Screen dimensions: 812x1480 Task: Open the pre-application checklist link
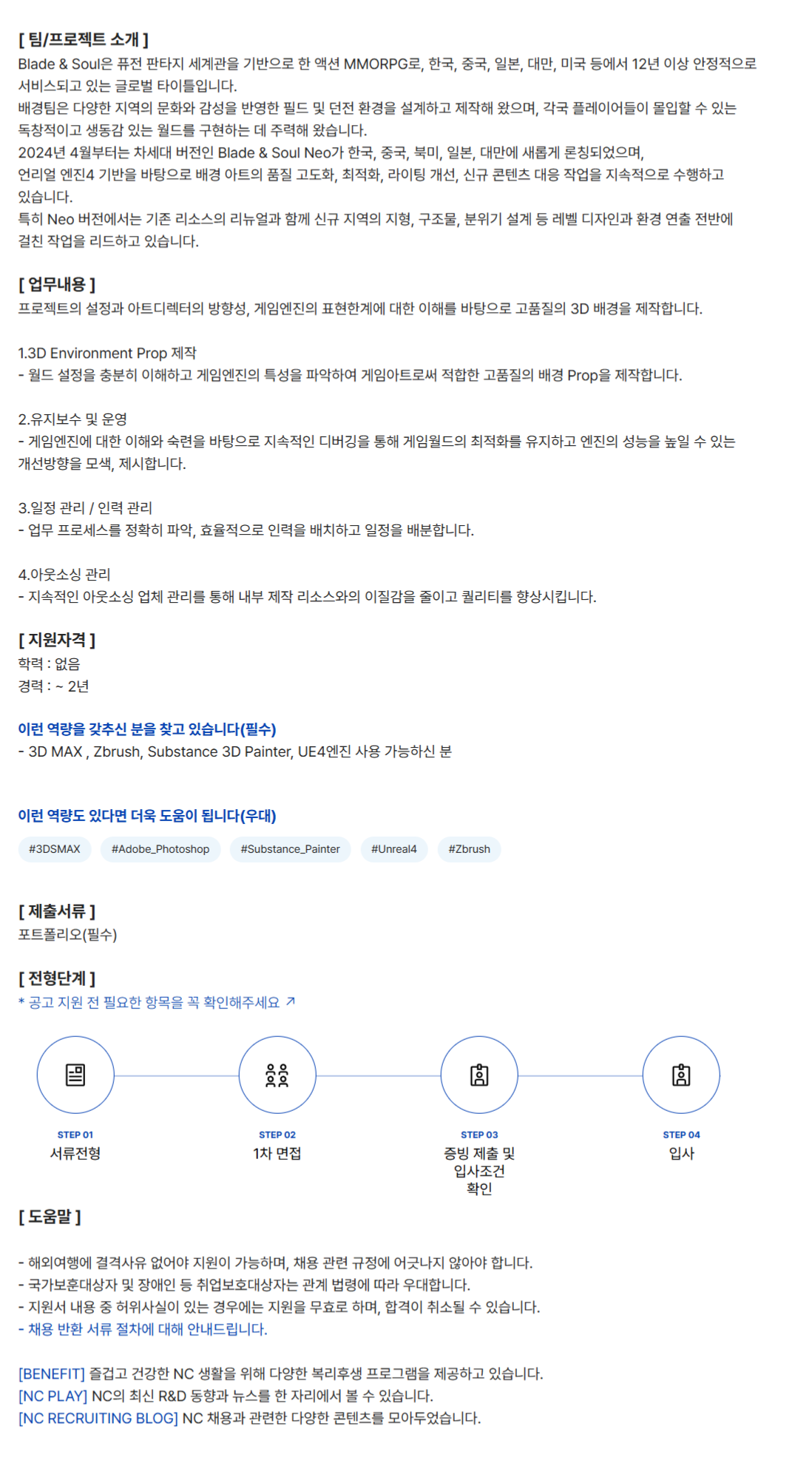click(x=156, y=1002)
